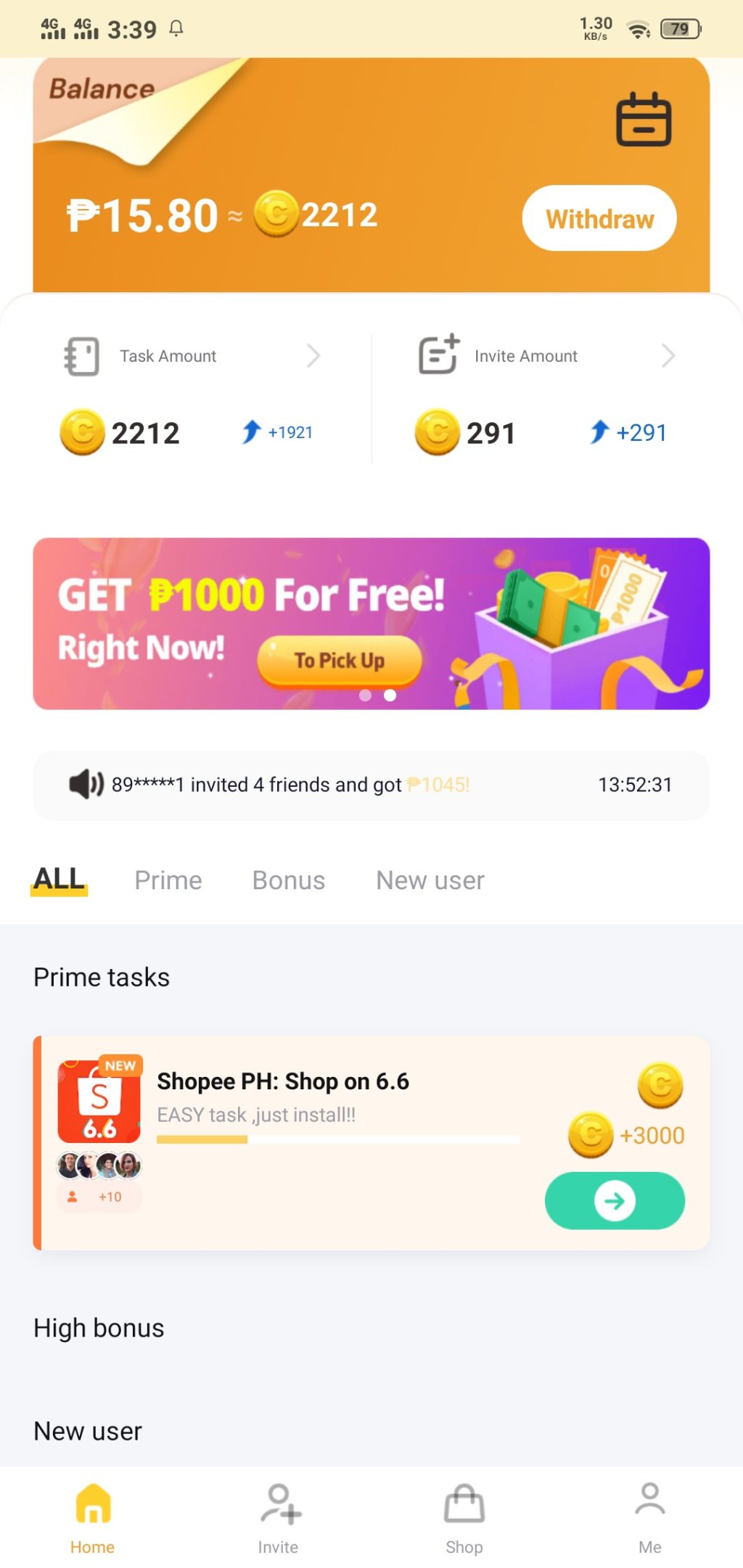The height and width of the screenshot is (1568, 743).
Task: Start the Shopee task with green arrow
Action: coord(614,1200)
